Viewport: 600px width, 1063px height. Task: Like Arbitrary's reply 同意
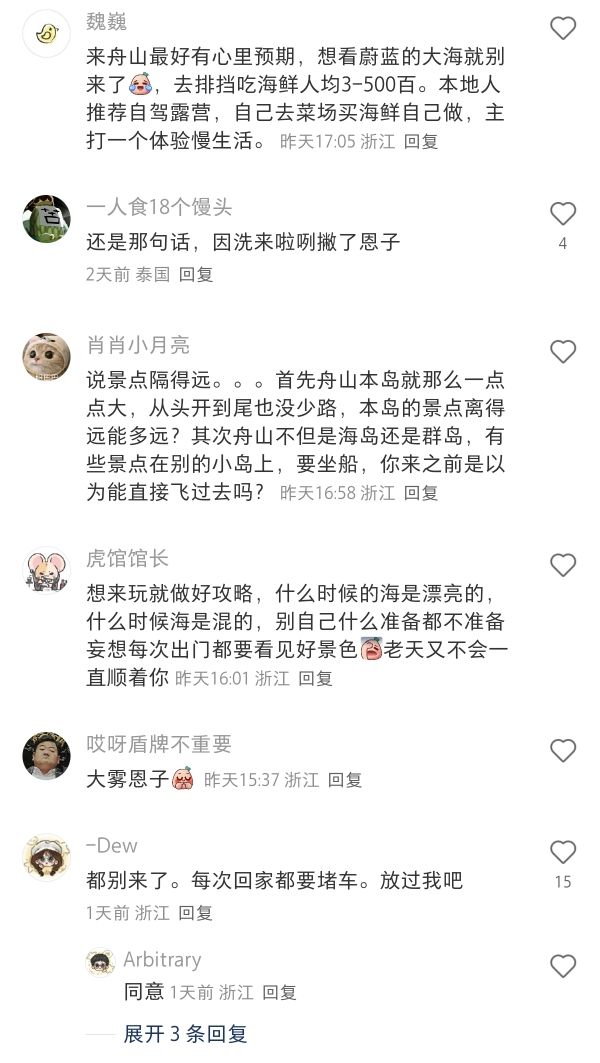point(563,966)
